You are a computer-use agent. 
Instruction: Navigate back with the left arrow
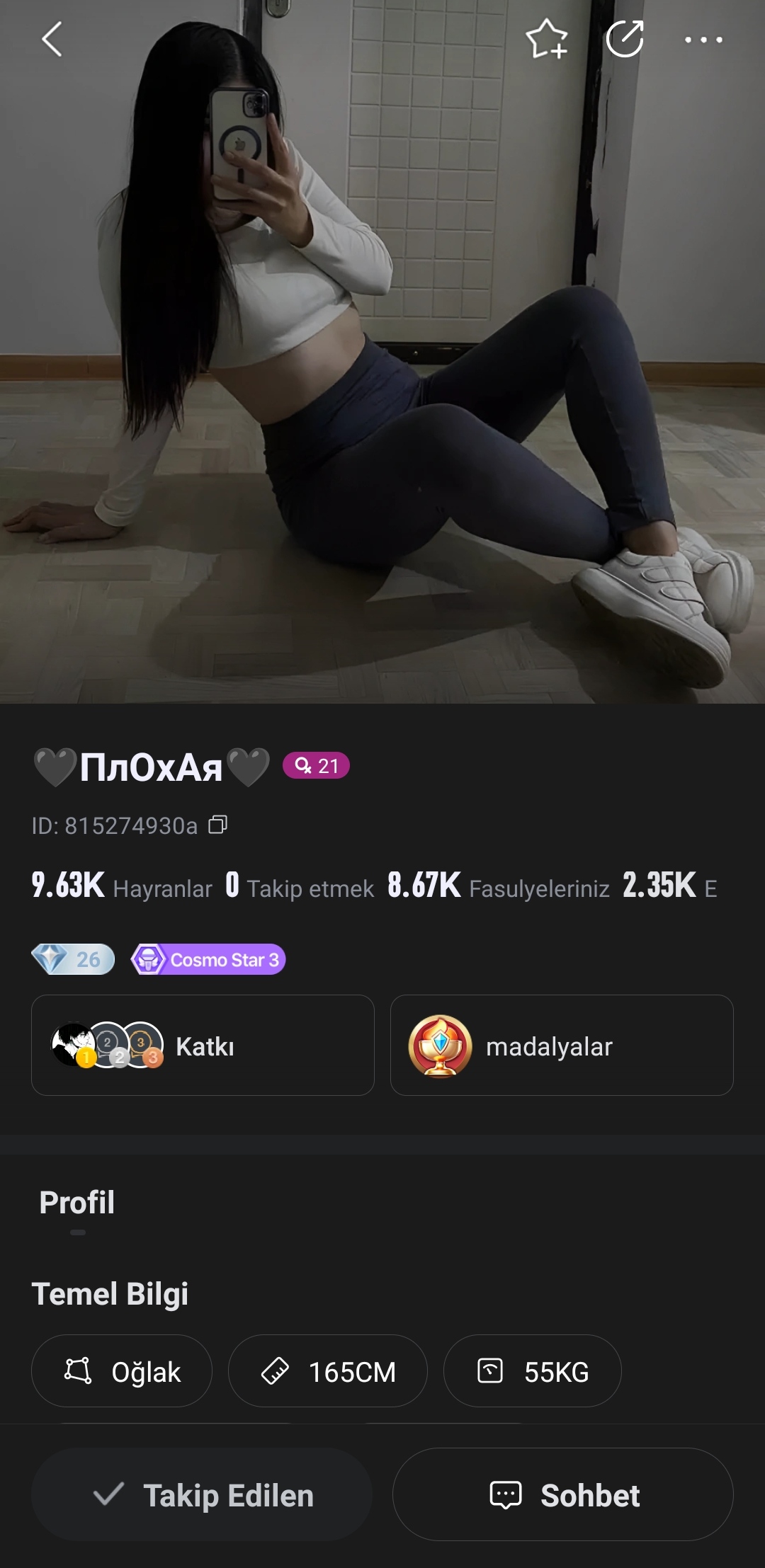[52, 40]
